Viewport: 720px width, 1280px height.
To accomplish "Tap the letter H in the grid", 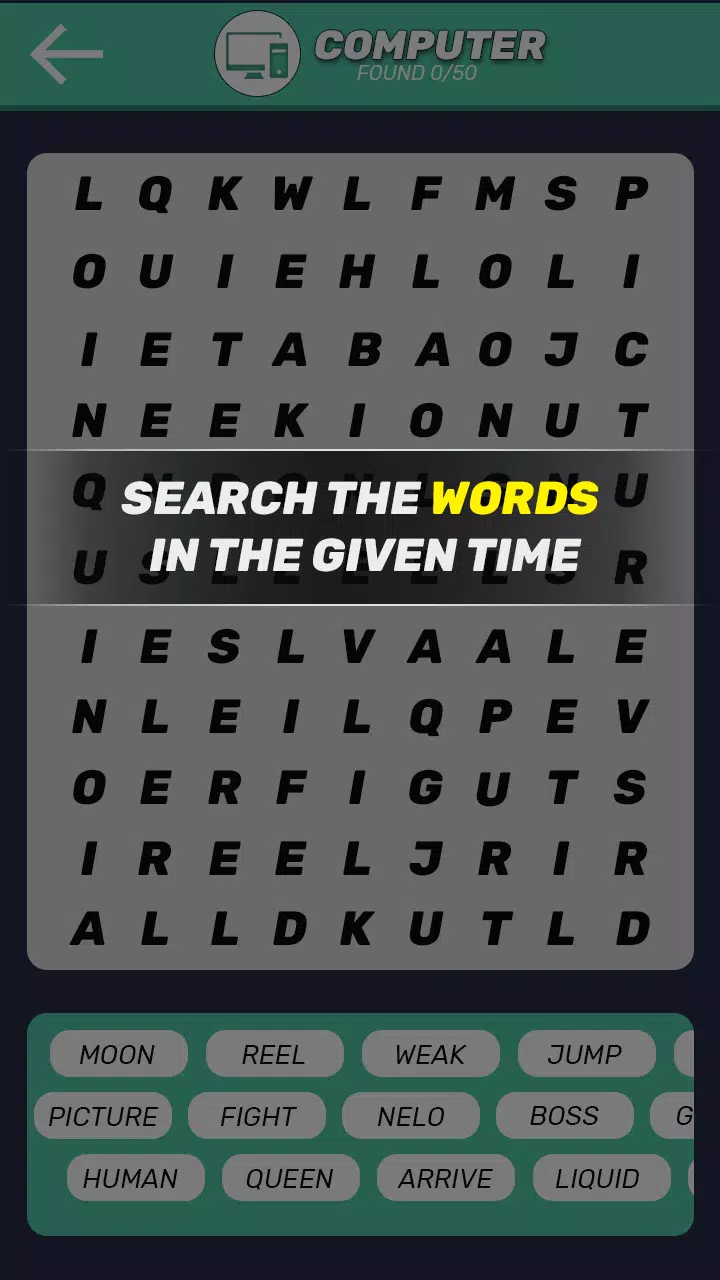I will click(357, 272).
